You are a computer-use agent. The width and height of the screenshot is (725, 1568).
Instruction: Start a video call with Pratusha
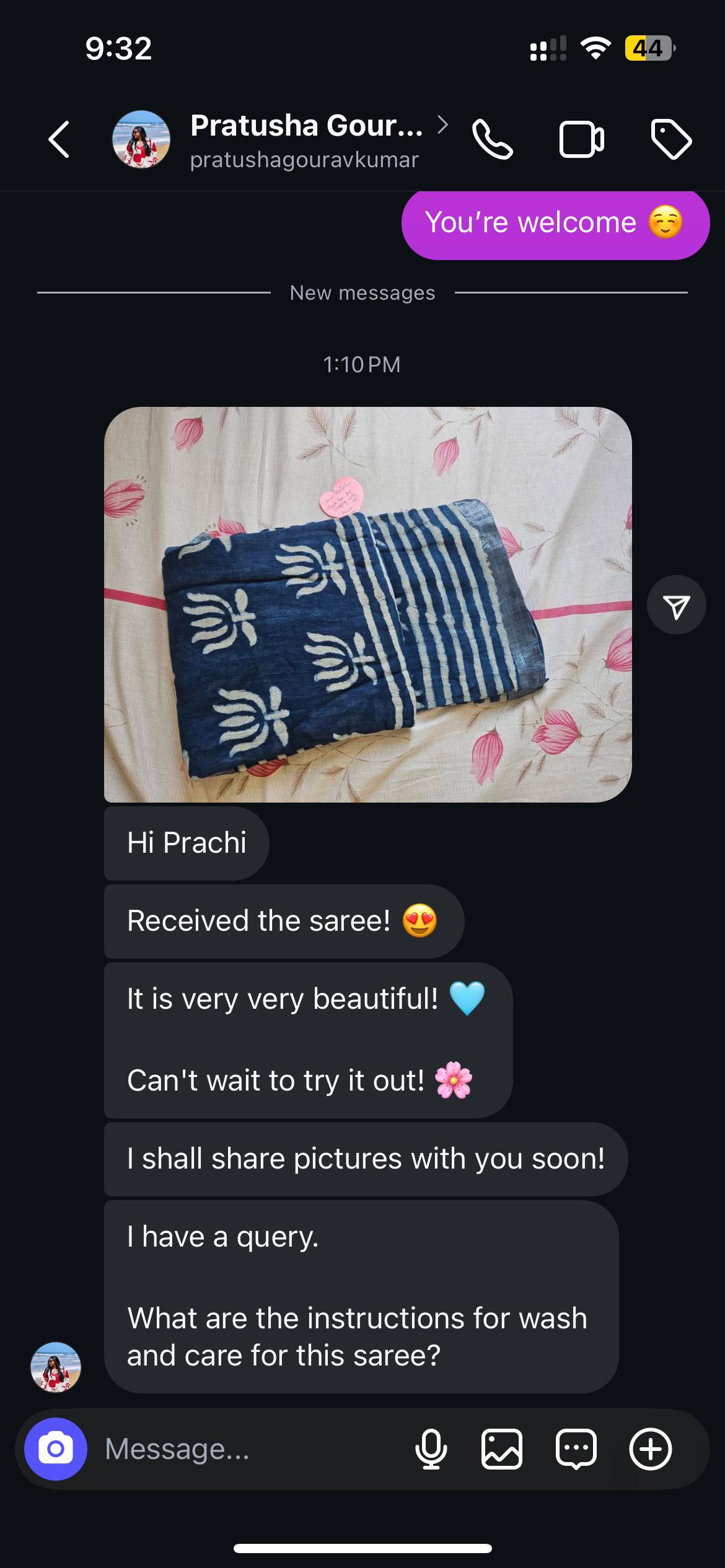pos(581,140)
